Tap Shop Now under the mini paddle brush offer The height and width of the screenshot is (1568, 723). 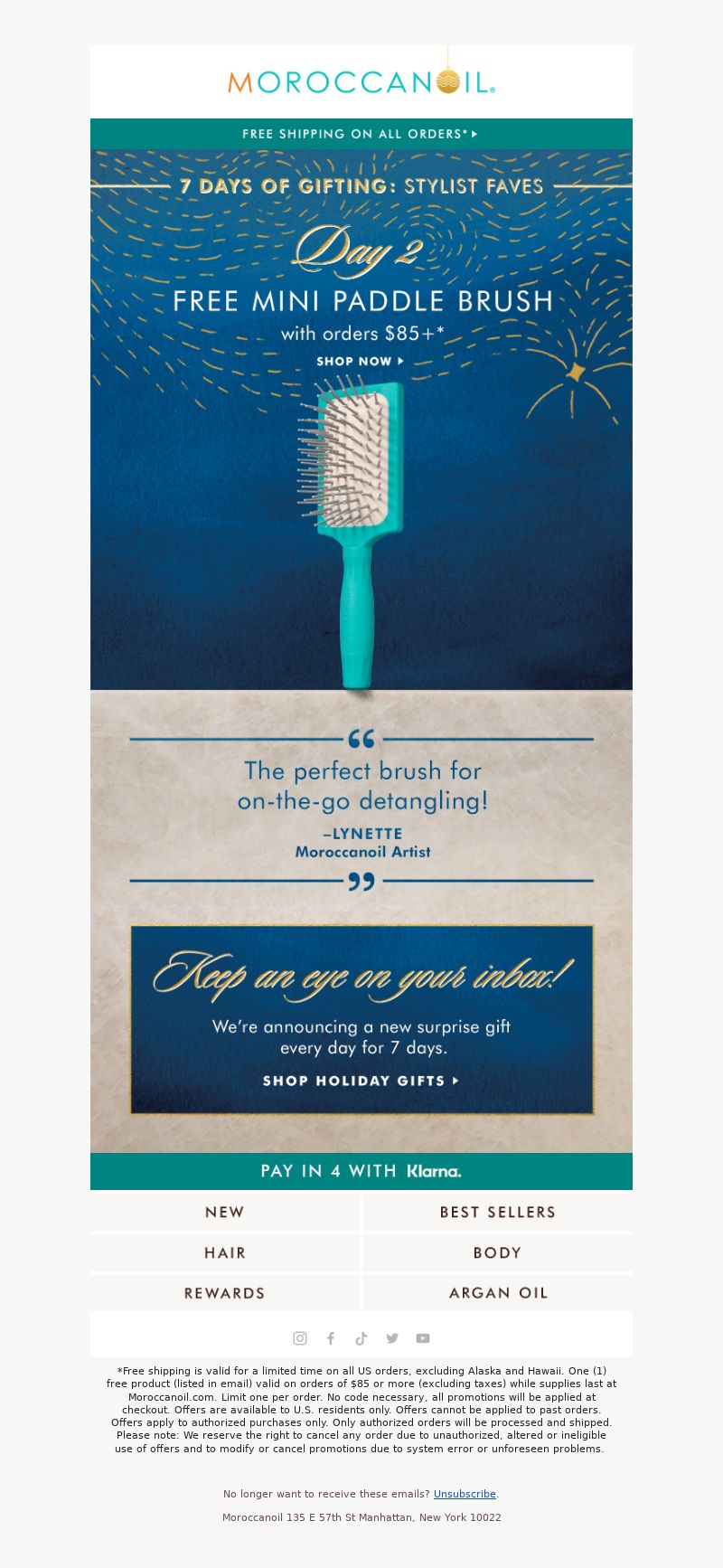(360, 361)
